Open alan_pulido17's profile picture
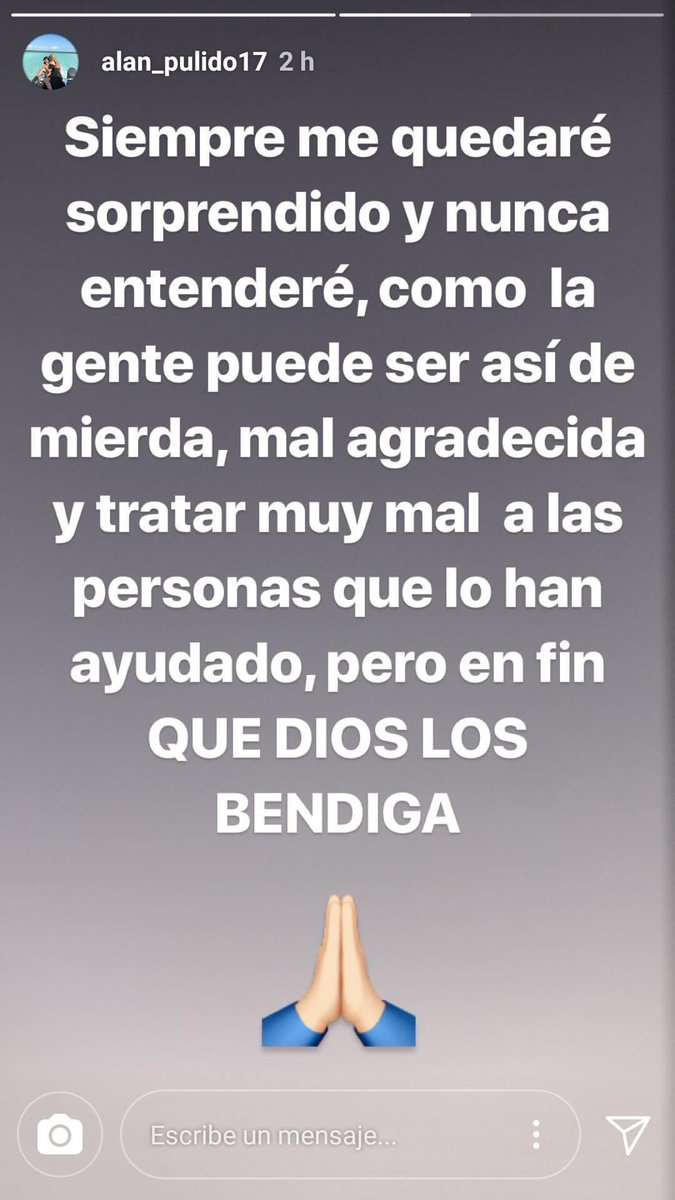 coord(50,62)
